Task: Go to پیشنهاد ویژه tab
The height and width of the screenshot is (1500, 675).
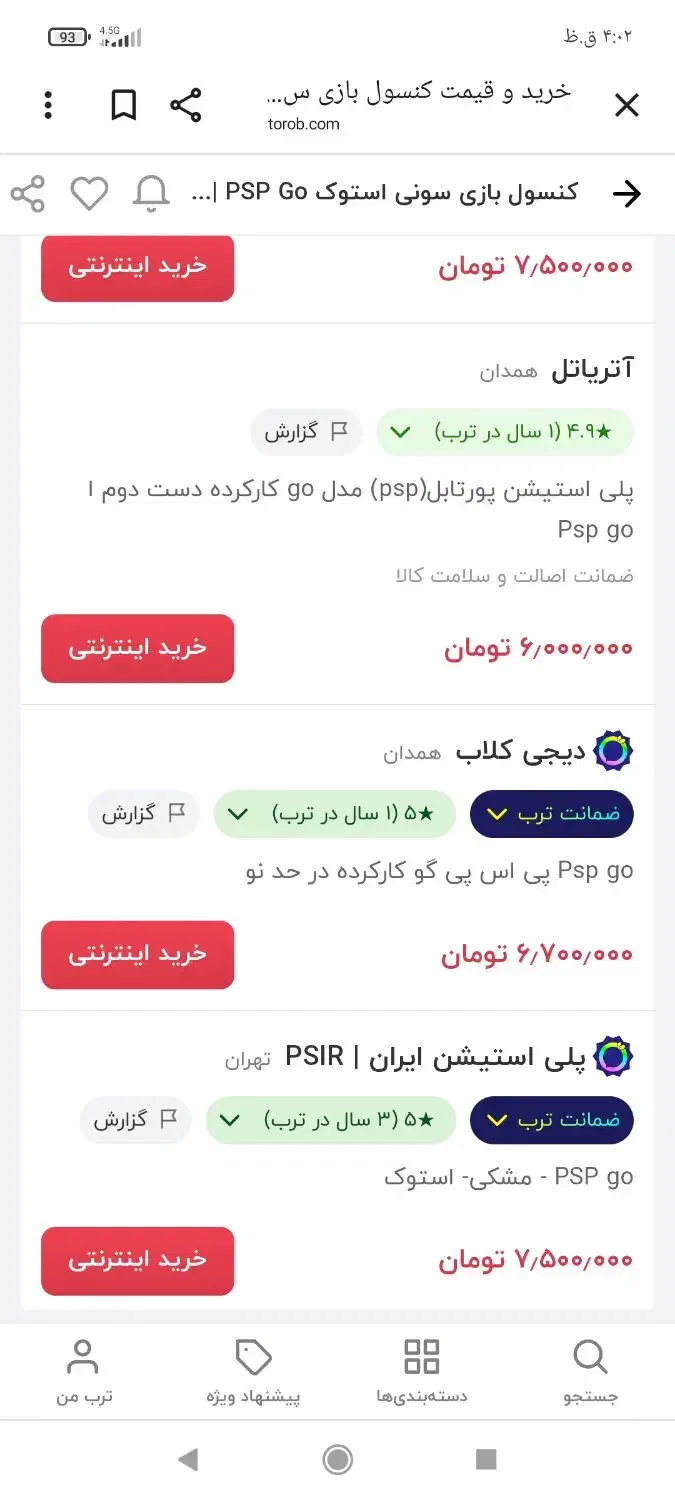Action: pyautogui.click(x=253, y=1373)
